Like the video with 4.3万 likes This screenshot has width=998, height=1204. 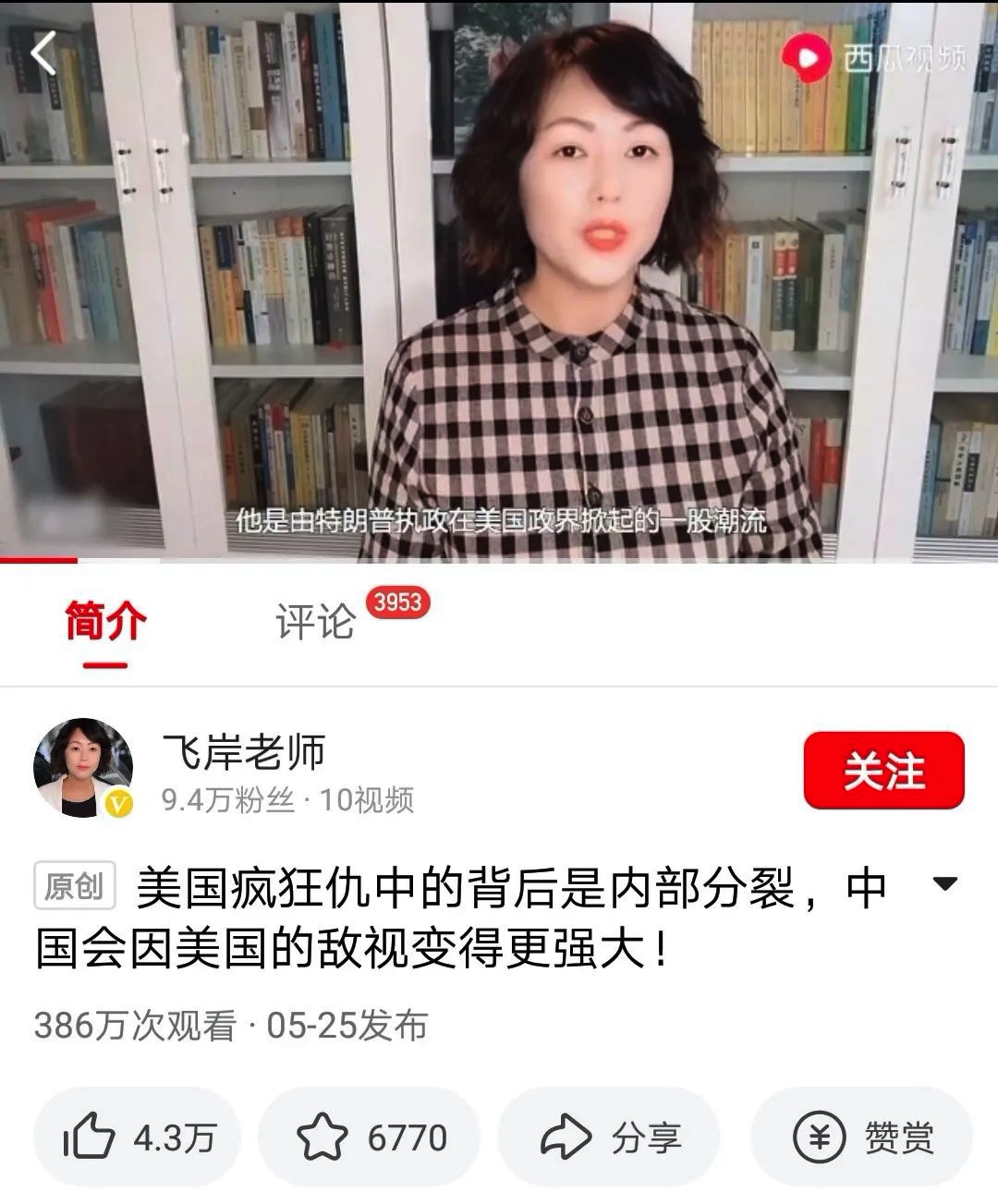137,1137
